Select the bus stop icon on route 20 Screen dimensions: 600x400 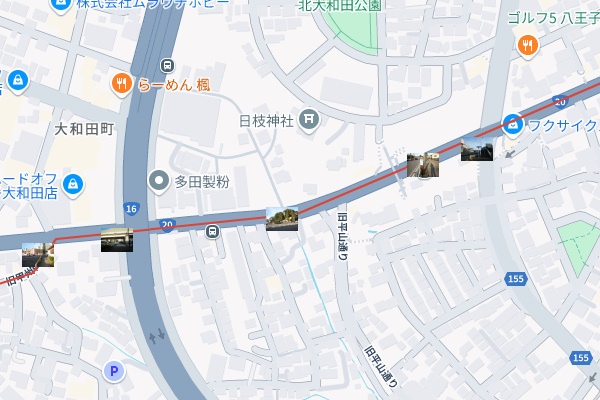[212, 232]
